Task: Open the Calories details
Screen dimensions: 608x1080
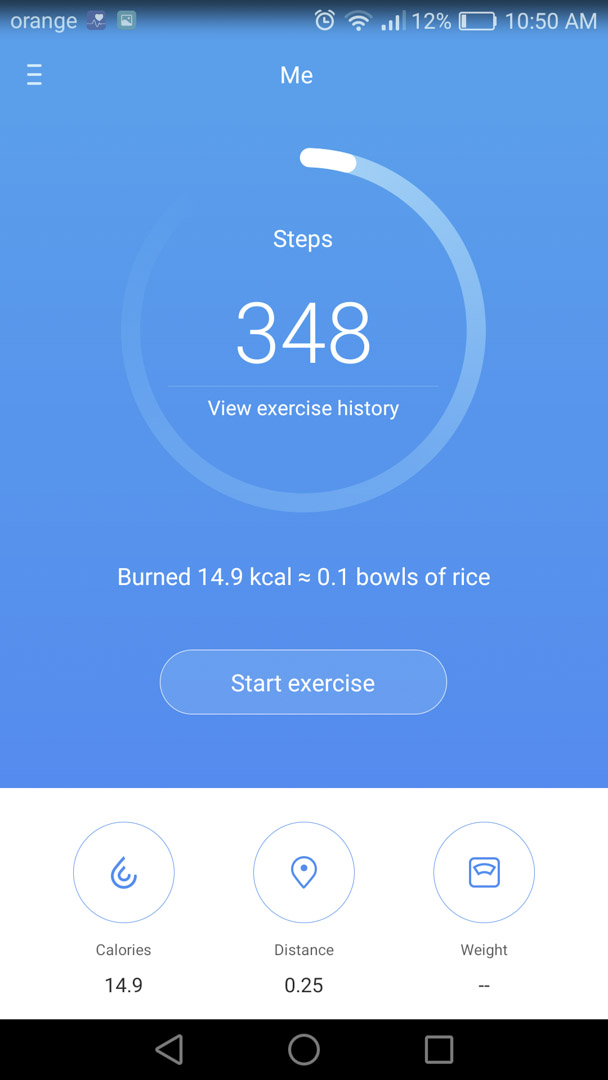Action: coord(124,872)
